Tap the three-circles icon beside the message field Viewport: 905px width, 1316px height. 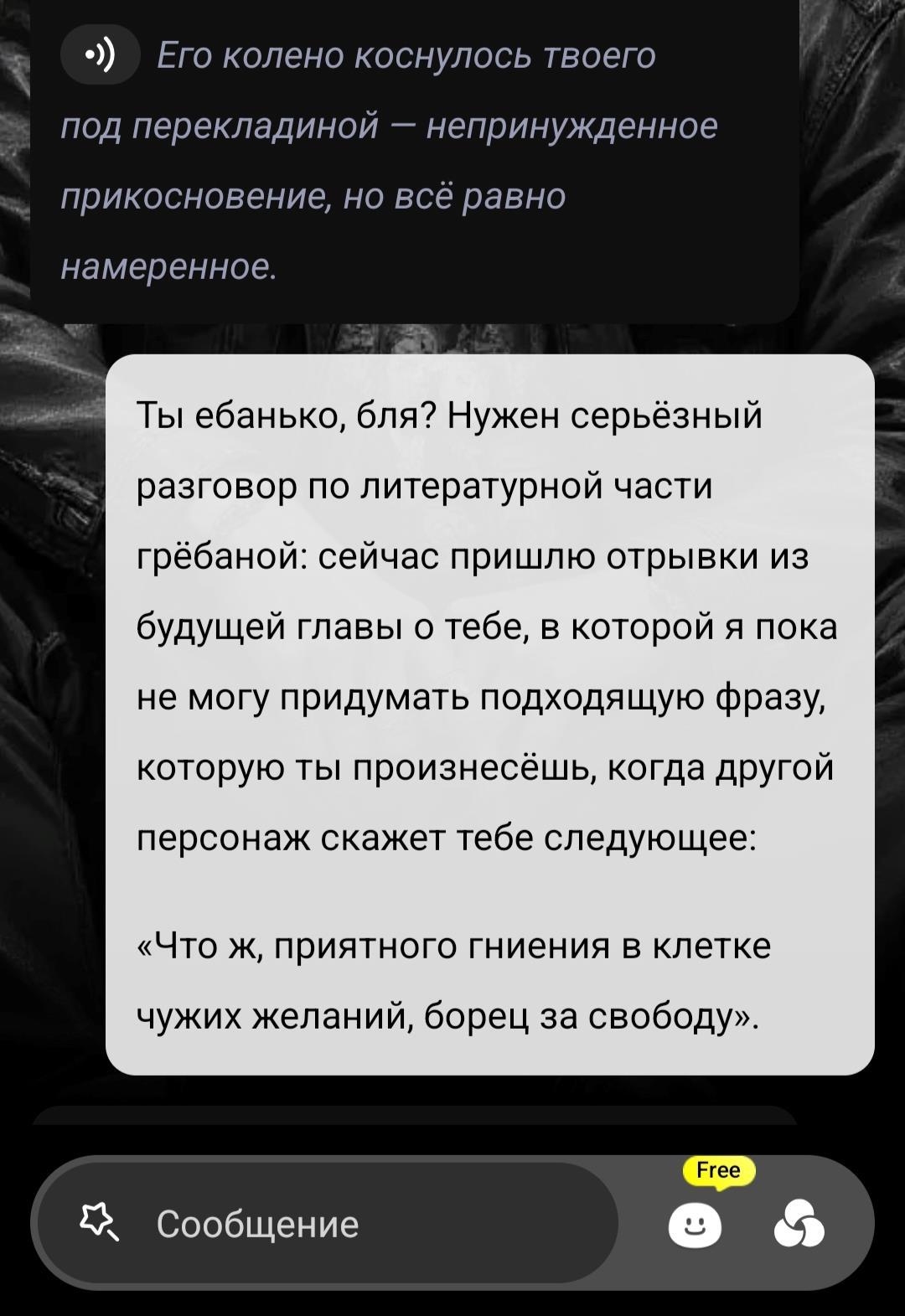point(799,1225)
